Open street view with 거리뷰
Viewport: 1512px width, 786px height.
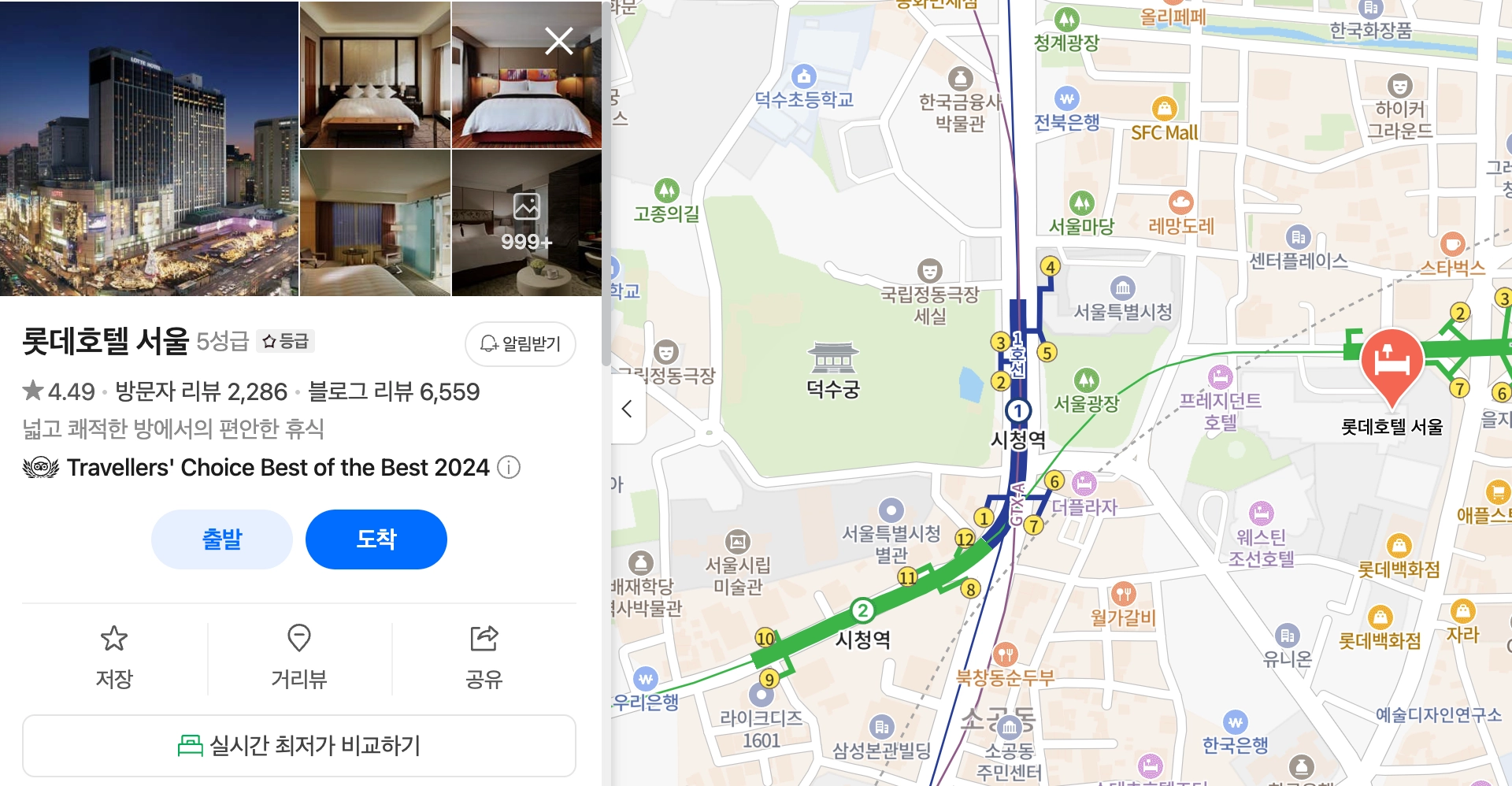(299, 657)
